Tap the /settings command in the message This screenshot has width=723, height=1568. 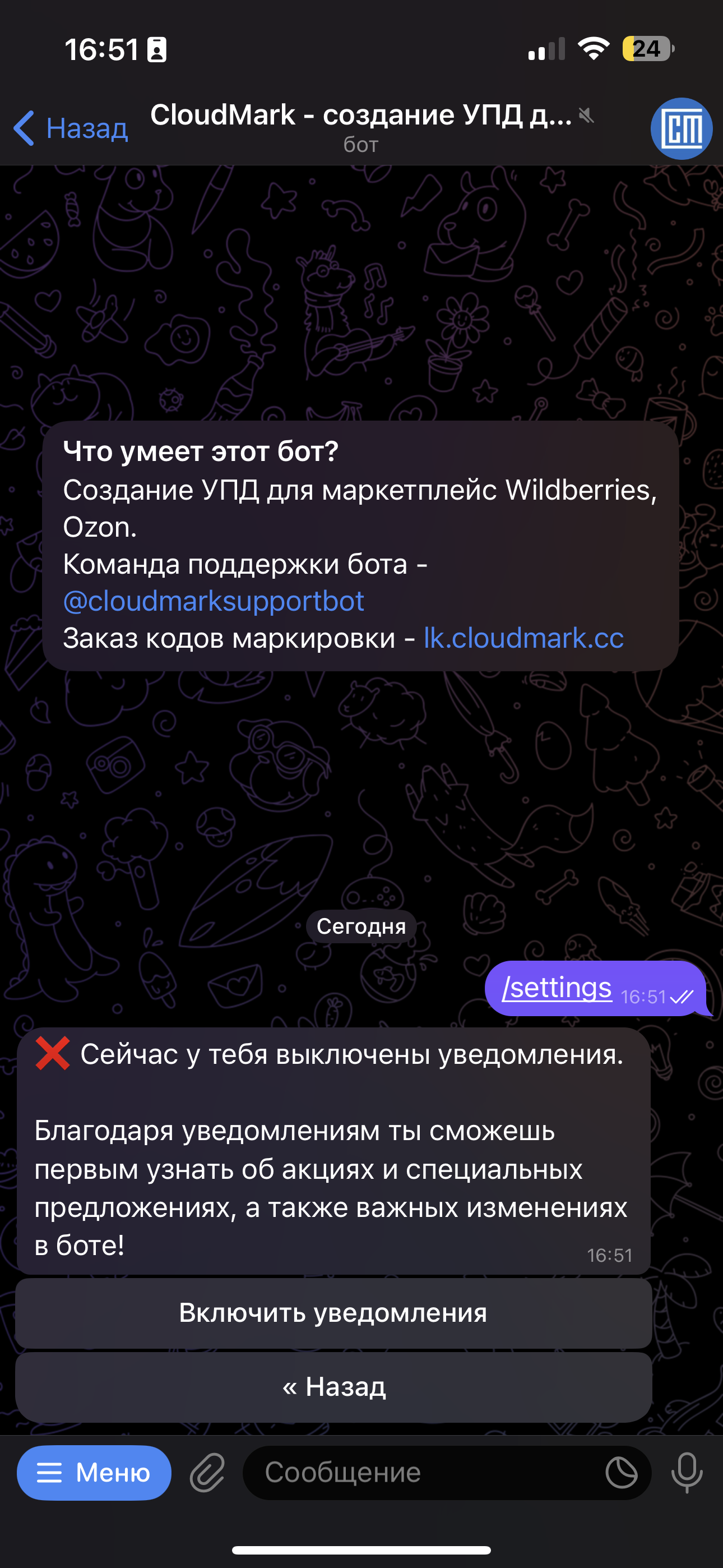(x=556, y=988)
